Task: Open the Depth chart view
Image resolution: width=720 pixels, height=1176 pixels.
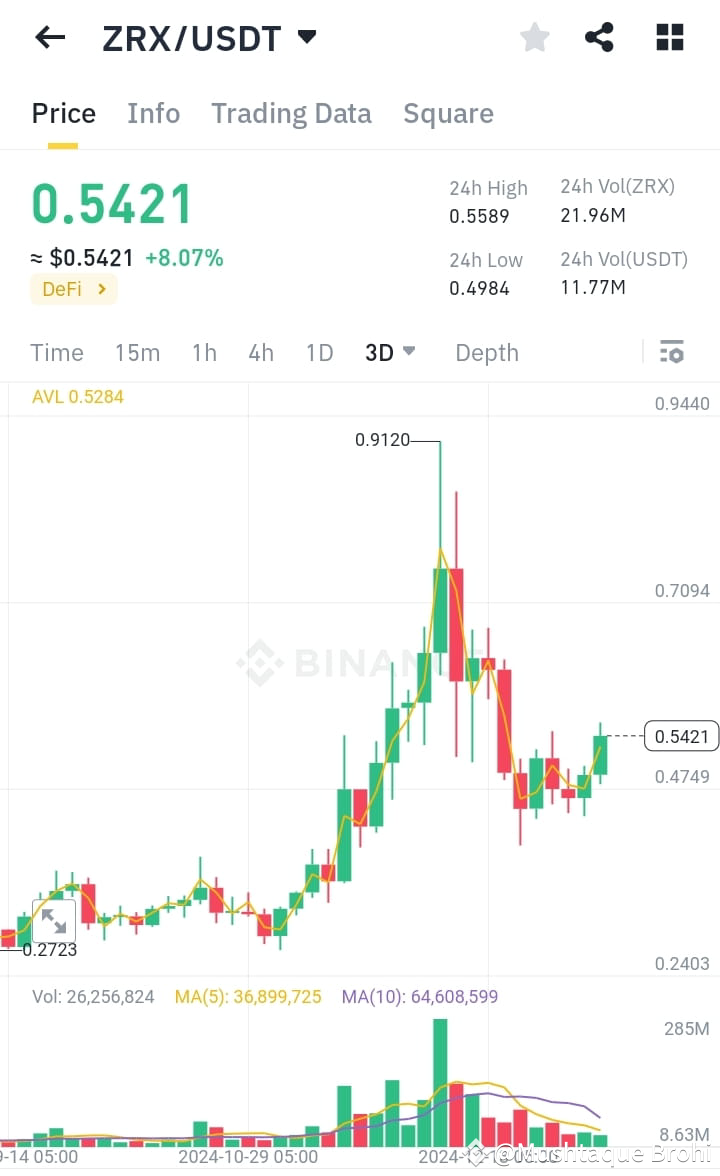Action: coord(487,352)
